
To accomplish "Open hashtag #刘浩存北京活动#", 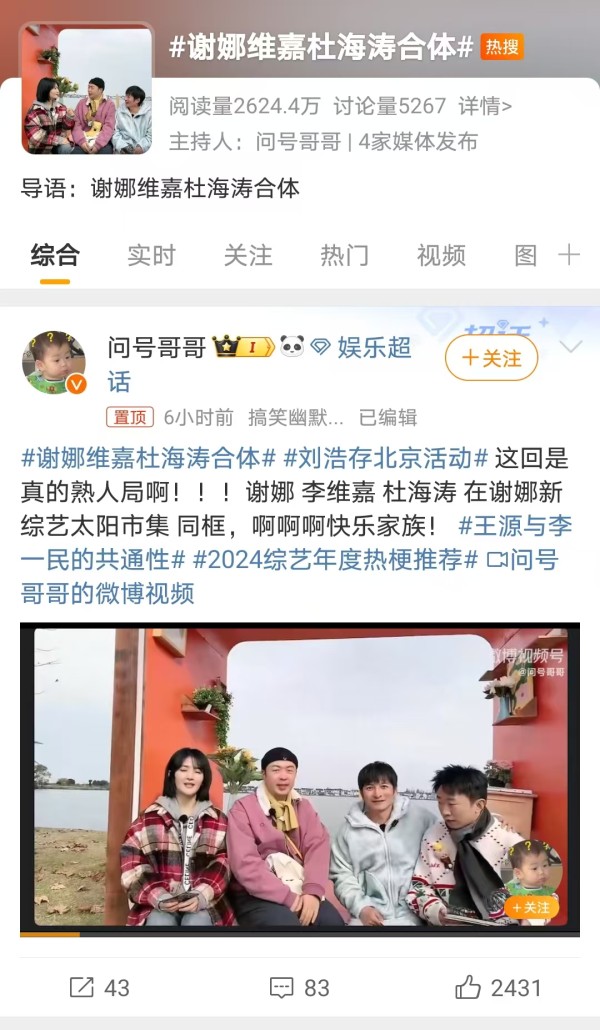I will coord(386,458).
